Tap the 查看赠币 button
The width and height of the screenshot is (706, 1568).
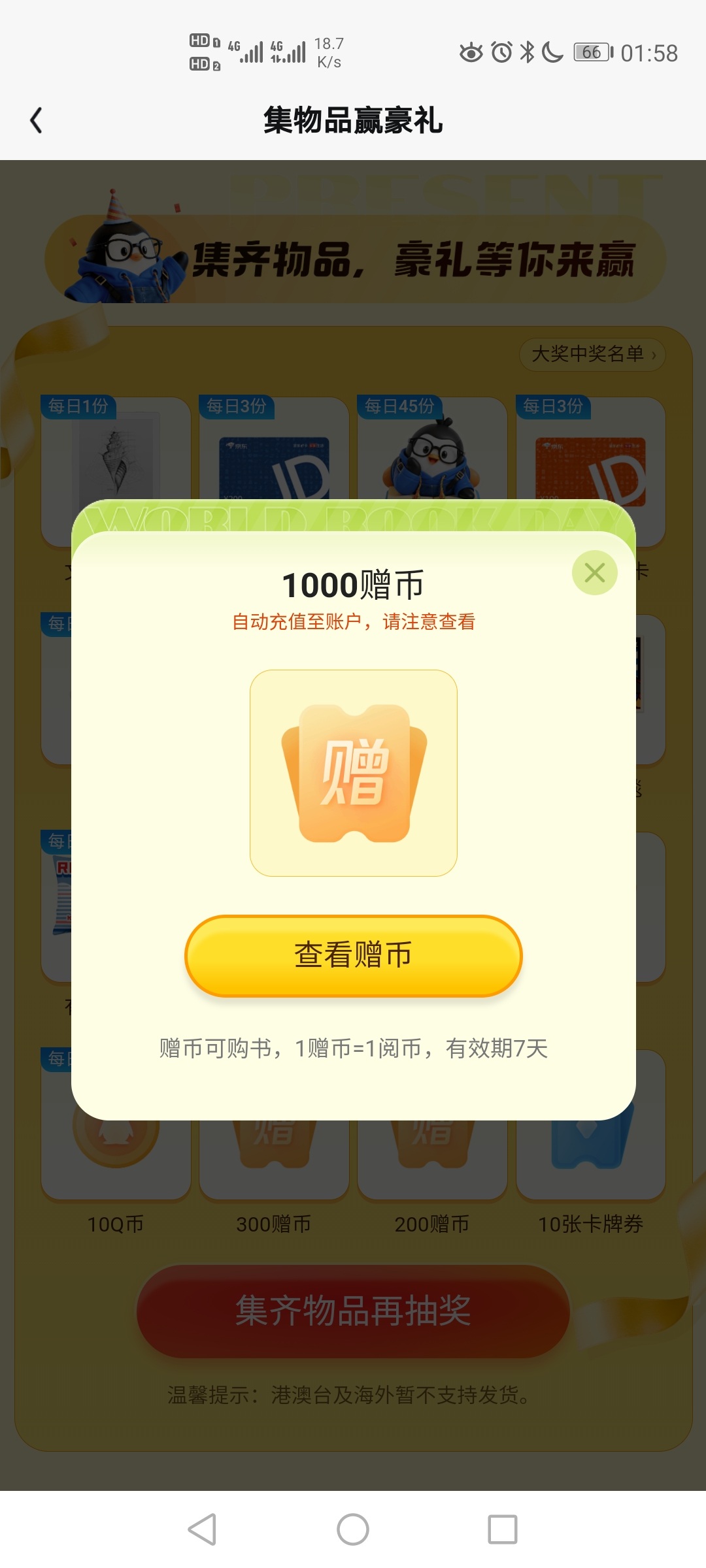point(353,955)
